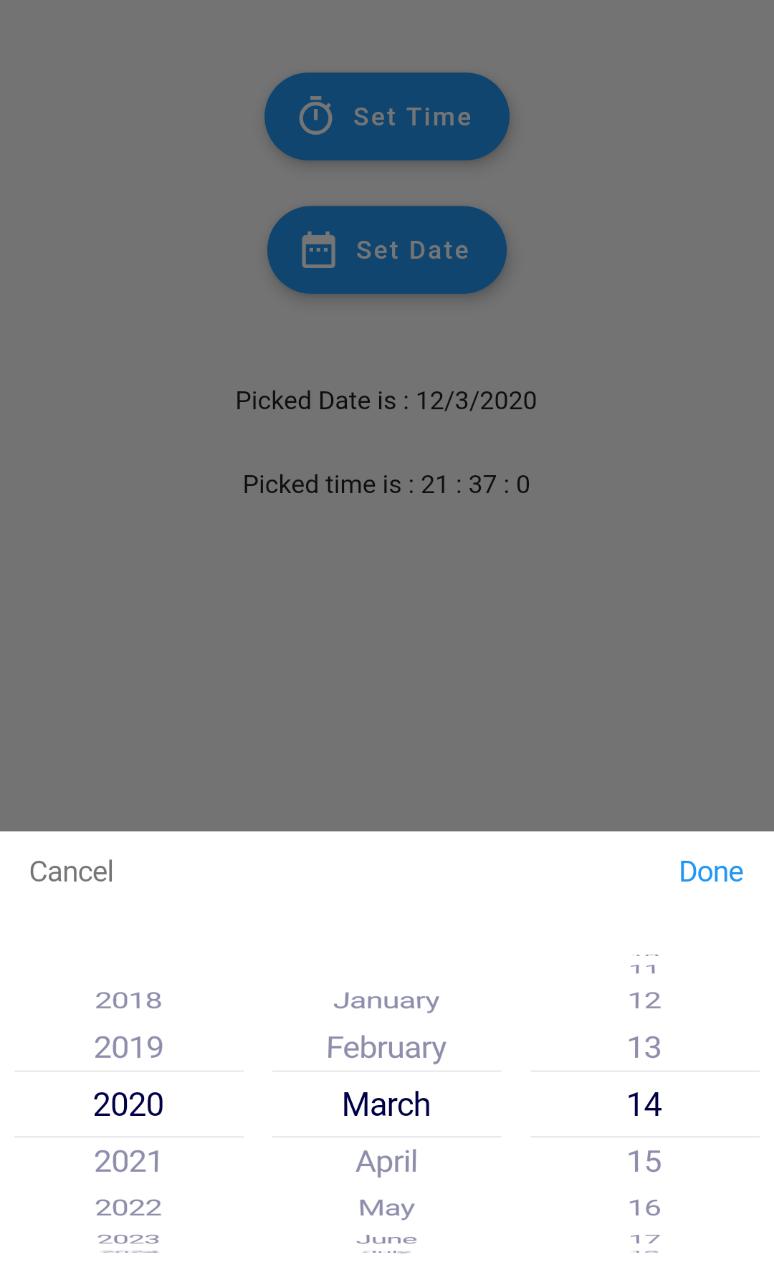
Task: Select February in the month wheel
Action: click(387, 1047)
